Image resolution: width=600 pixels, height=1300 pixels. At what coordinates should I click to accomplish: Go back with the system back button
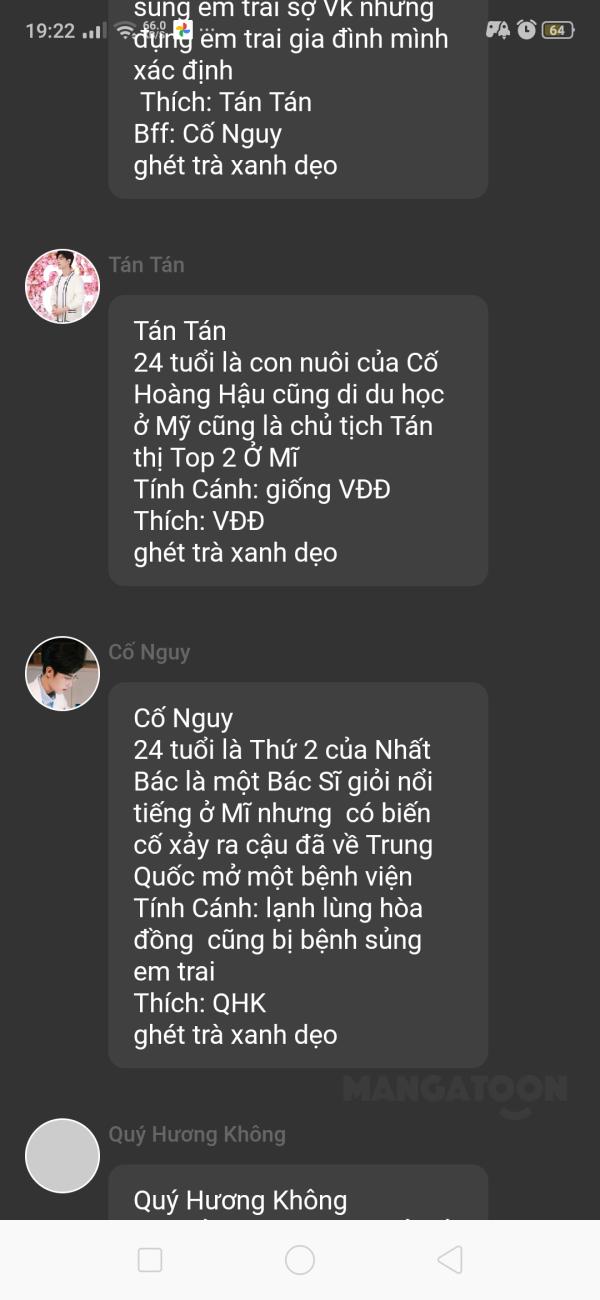click(x=450, y=1260)
